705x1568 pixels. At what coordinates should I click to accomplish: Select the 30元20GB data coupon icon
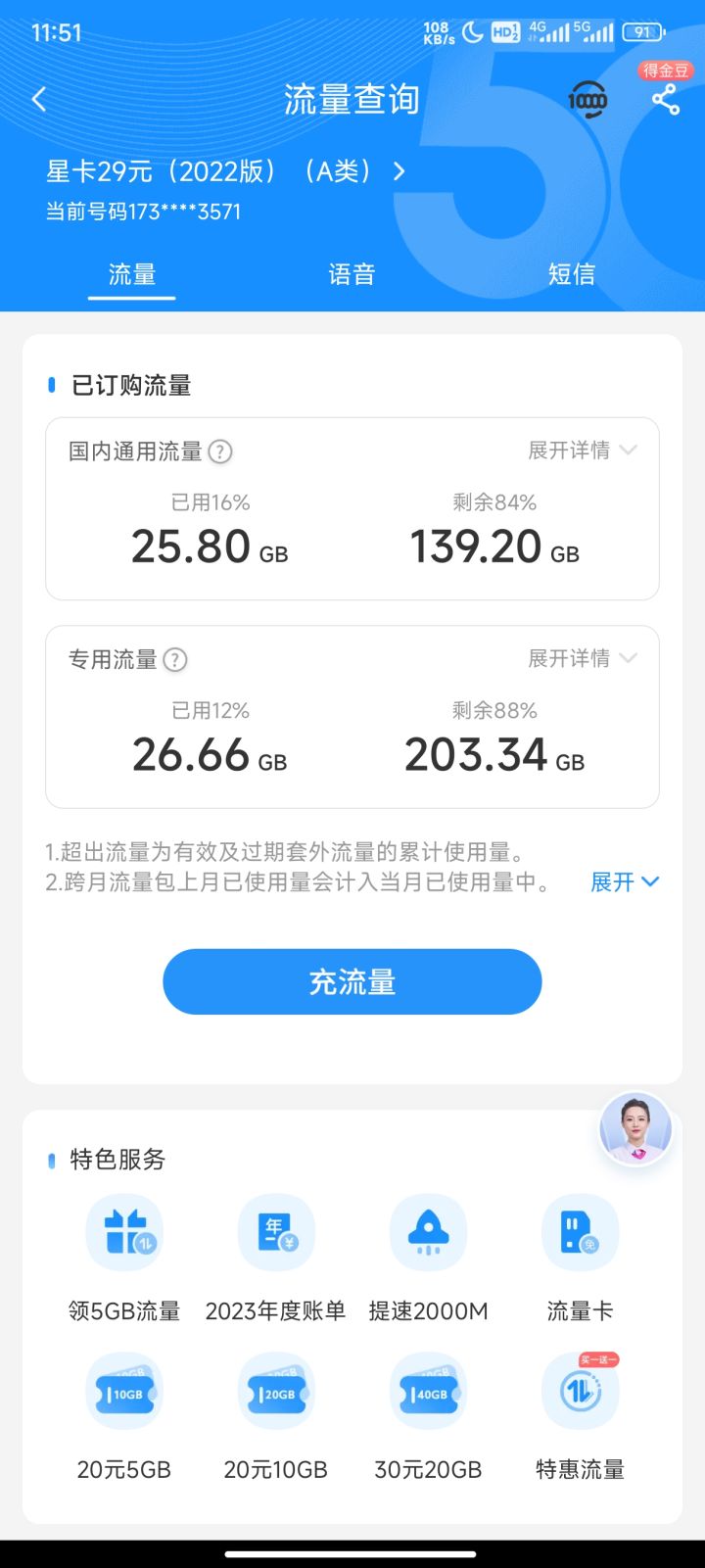tap(427, 1391)
